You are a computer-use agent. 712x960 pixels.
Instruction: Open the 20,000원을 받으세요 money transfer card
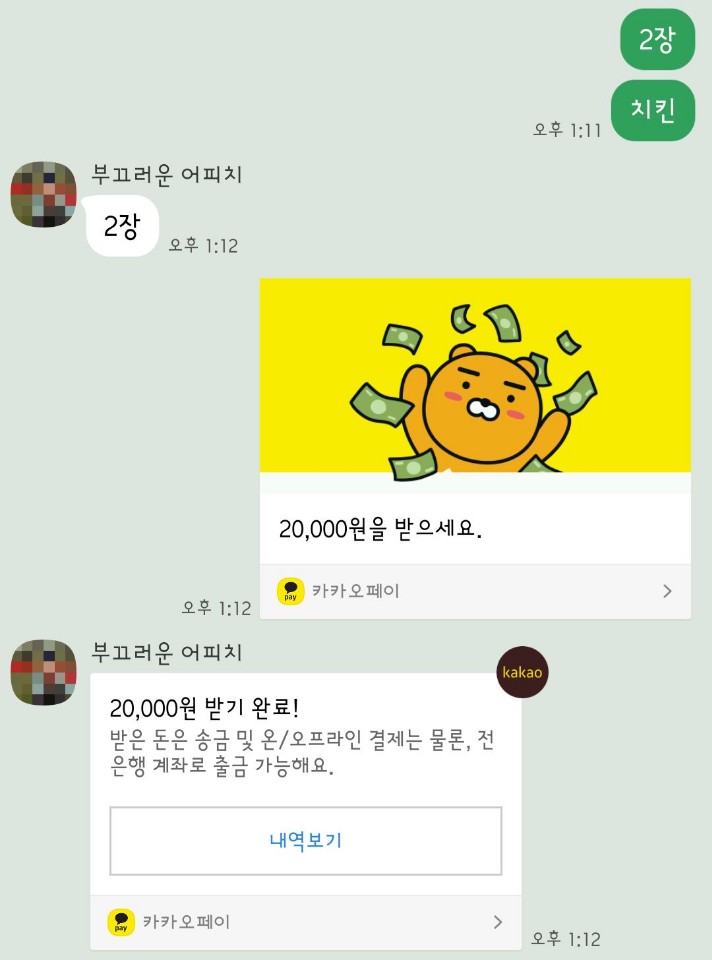coord(475,420)
